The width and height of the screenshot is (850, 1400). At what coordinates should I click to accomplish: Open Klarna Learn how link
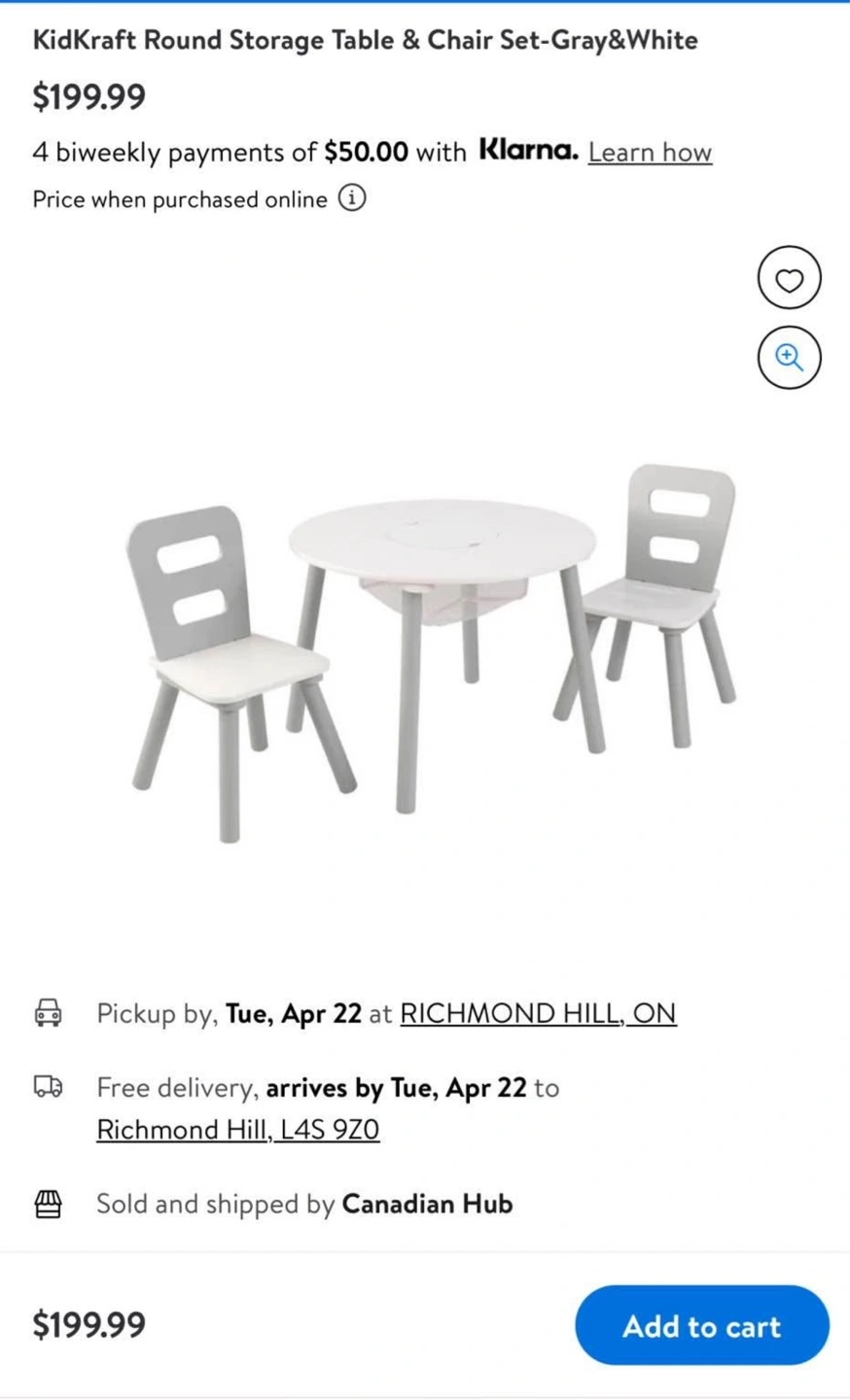[650, 153]
